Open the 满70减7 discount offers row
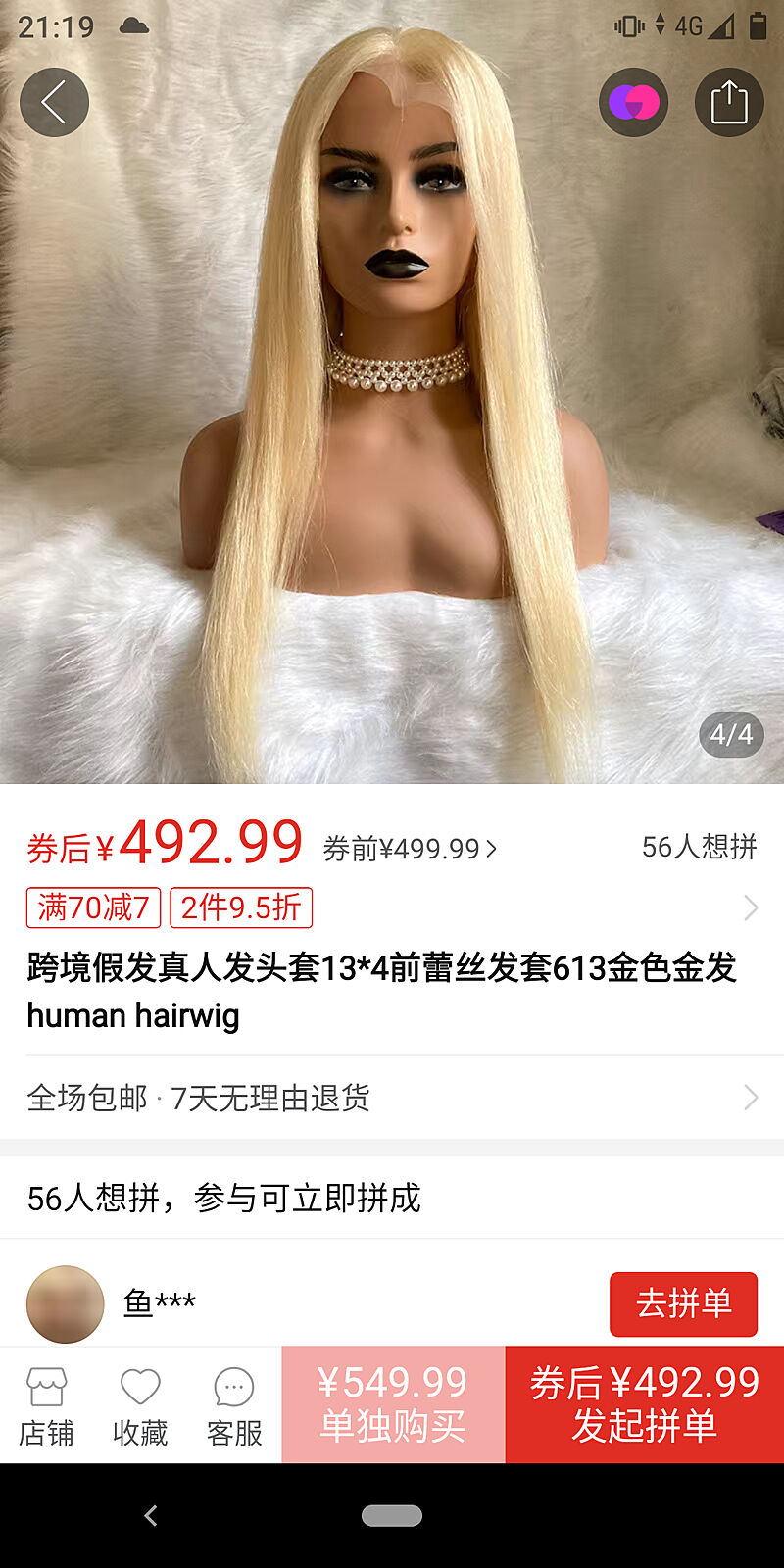784x1568 pixels. click(x=392, y=907)
